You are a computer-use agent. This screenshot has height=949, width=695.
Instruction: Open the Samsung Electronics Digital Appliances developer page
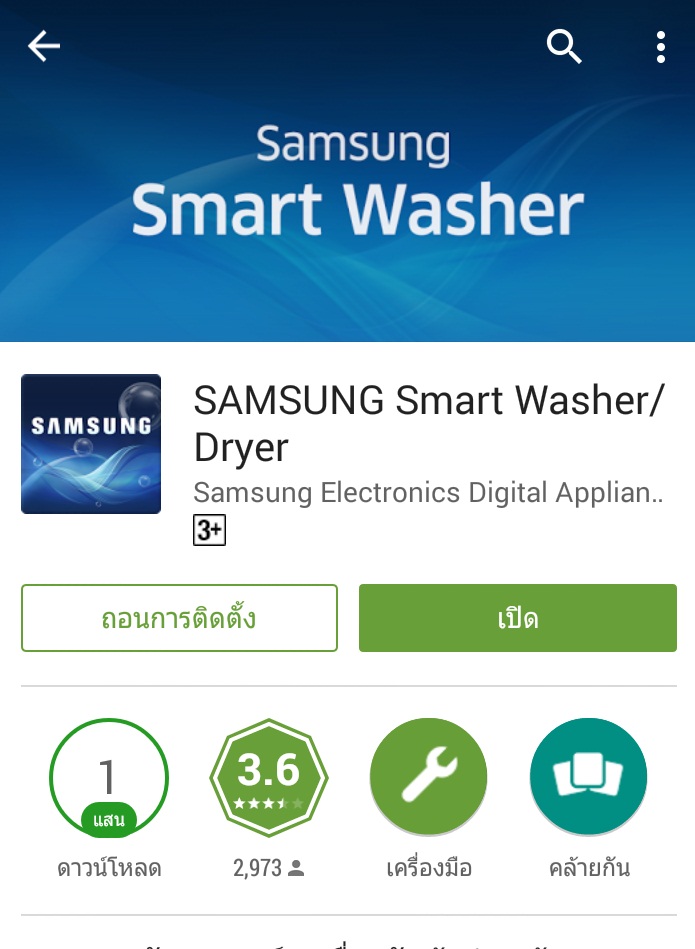pyautogui.click(x=428, y=493)
